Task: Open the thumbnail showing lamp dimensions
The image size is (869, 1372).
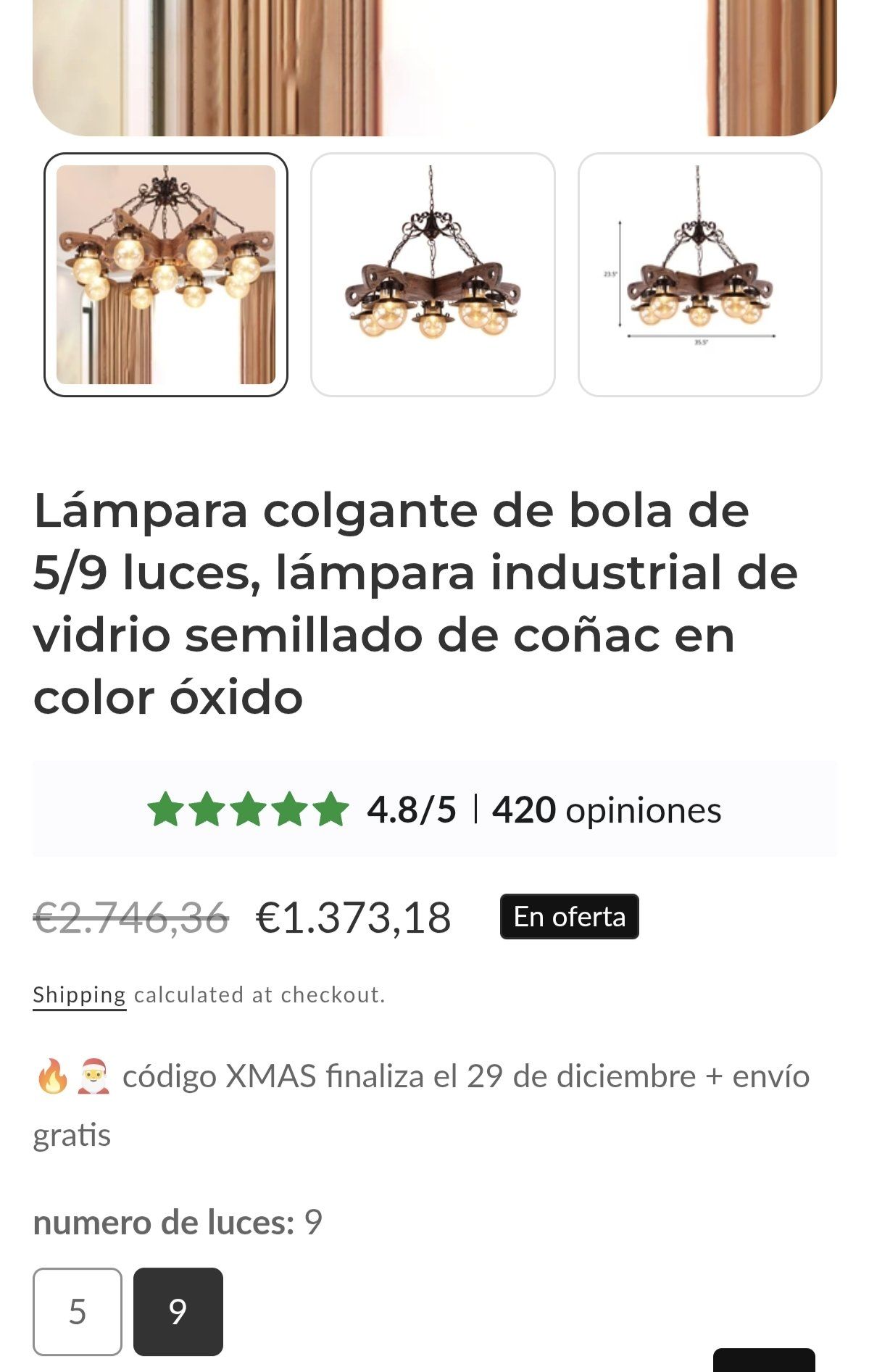Action: 699,275
